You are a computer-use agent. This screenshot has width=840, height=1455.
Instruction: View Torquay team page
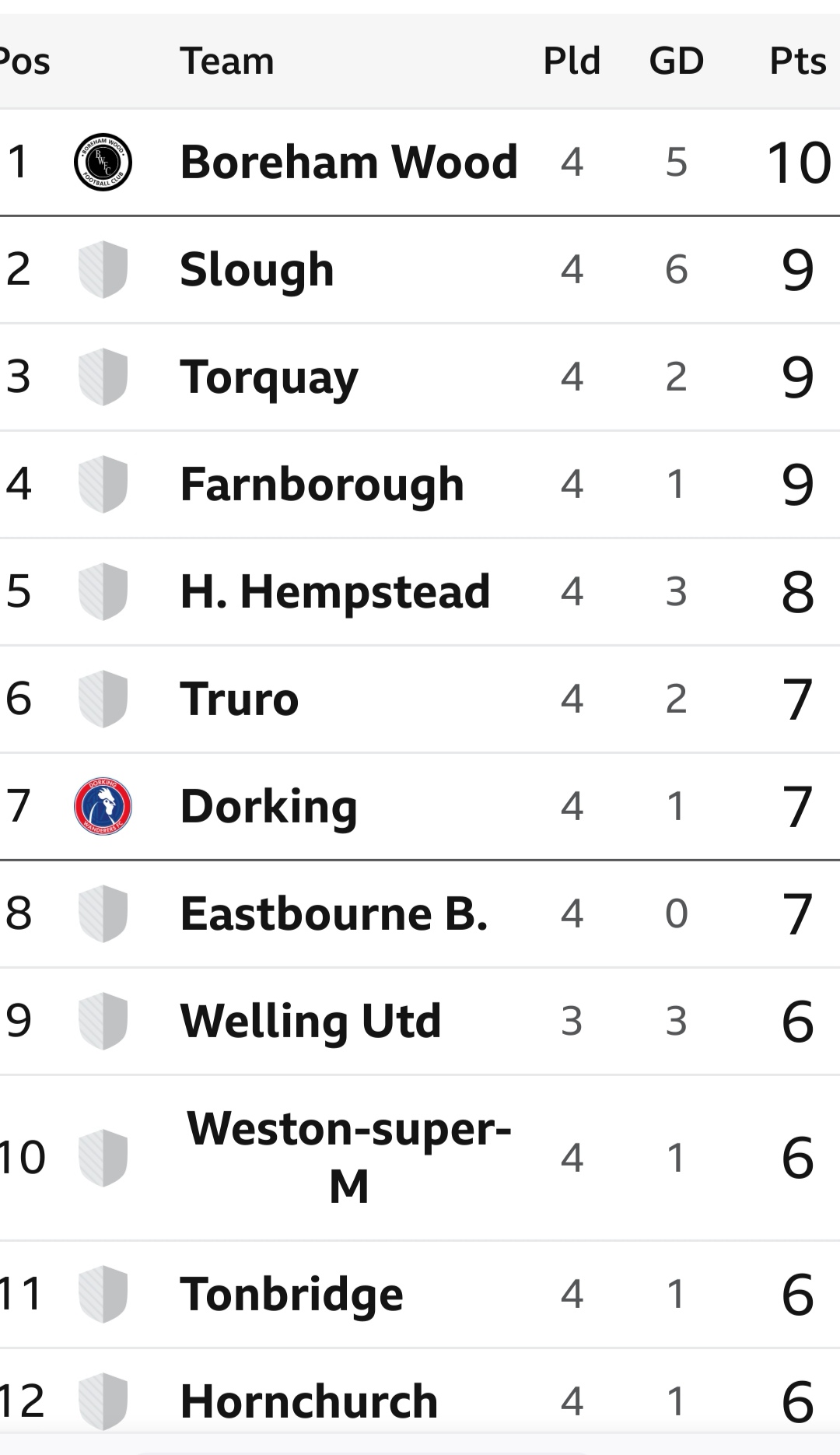coord(269,378)
